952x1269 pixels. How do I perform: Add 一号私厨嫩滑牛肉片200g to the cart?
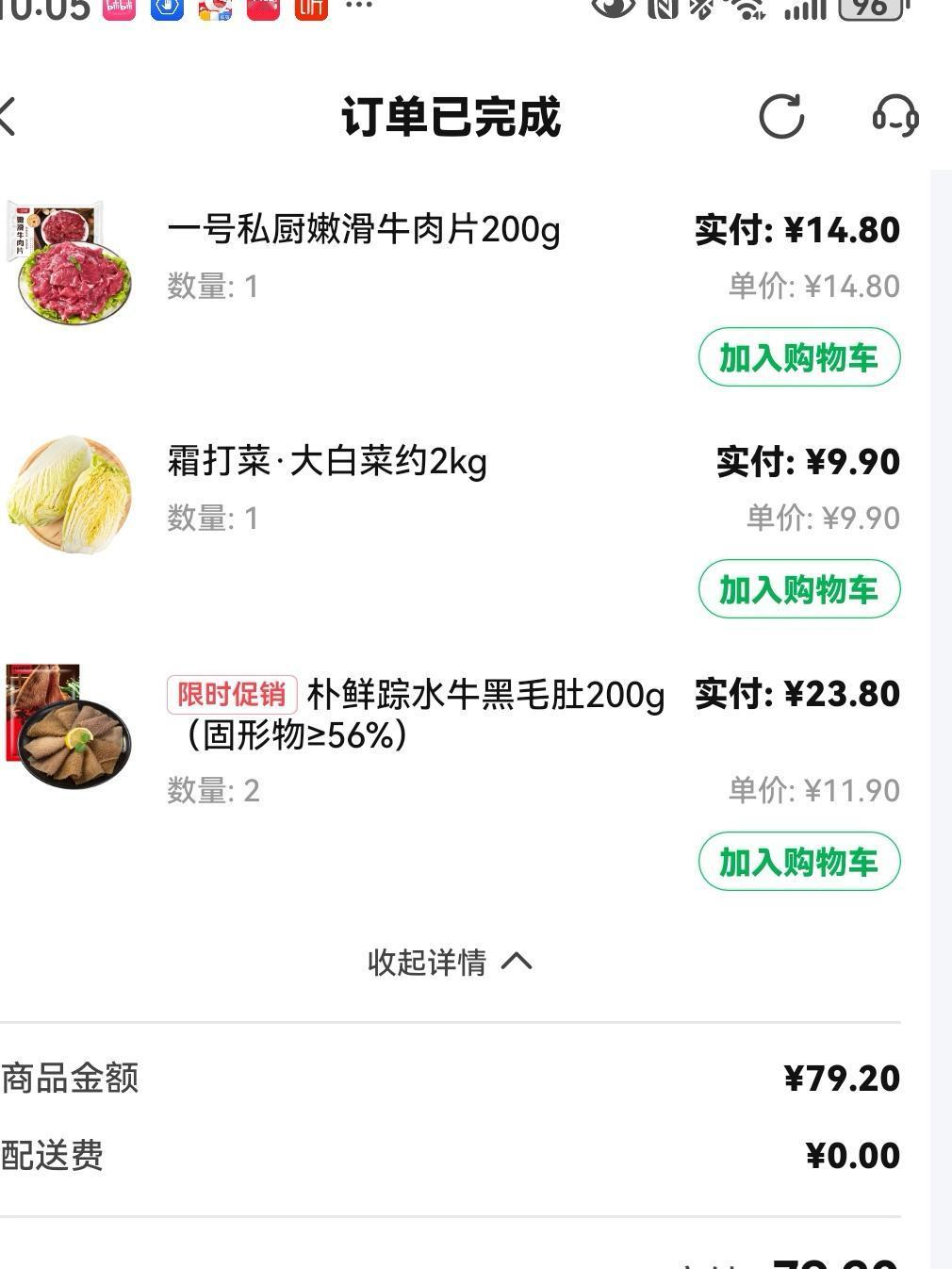[798, 357]
